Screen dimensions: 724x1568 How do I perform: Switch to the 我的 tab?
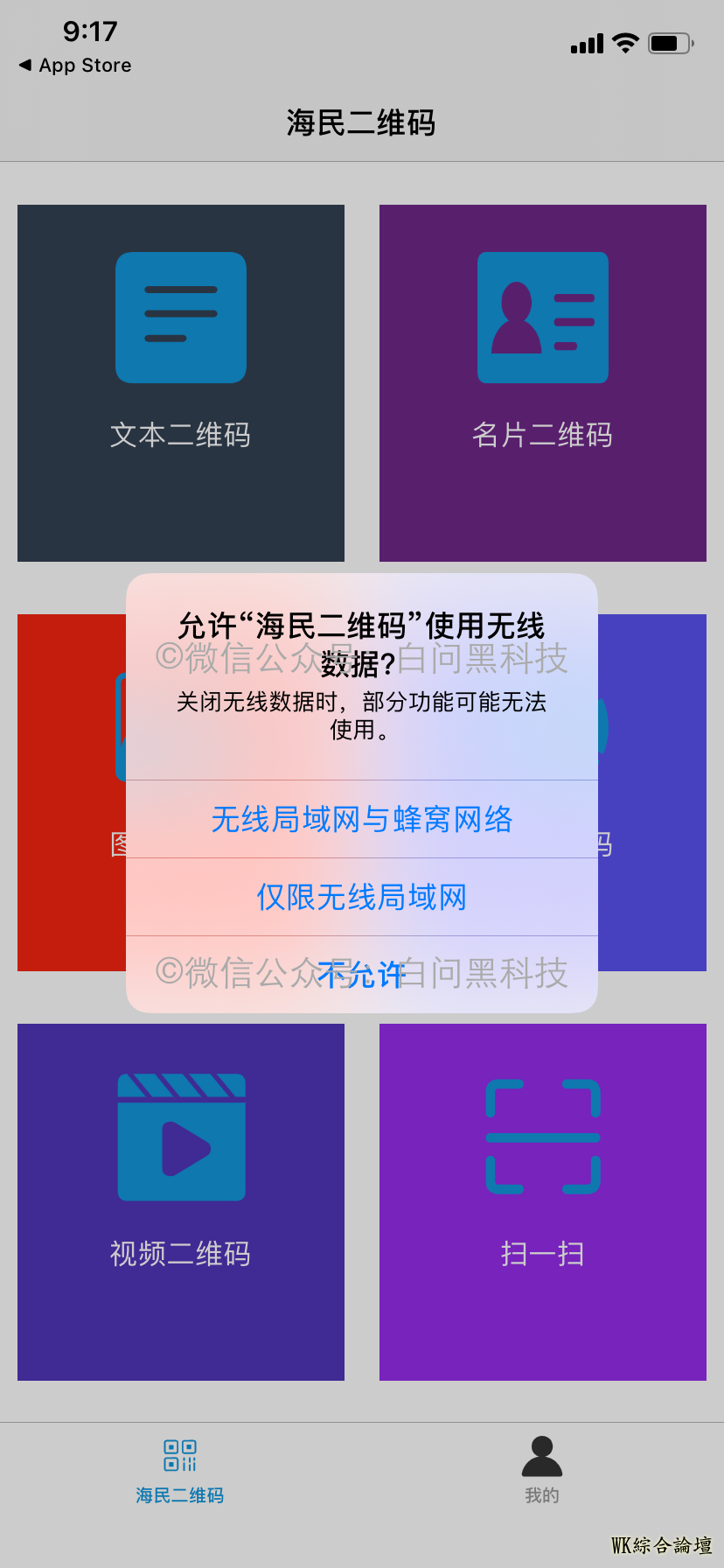tap(542, 1470)
